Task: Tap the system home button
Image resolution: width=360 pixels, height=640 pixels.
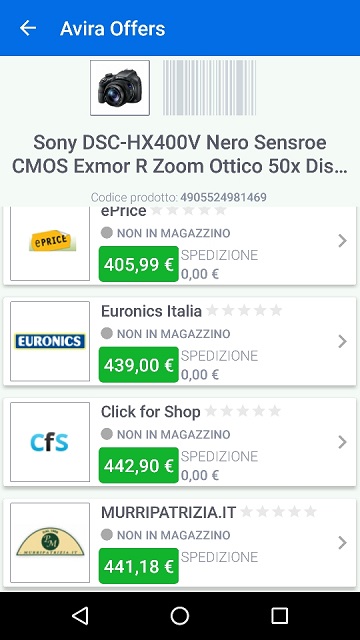Action: 180,616
